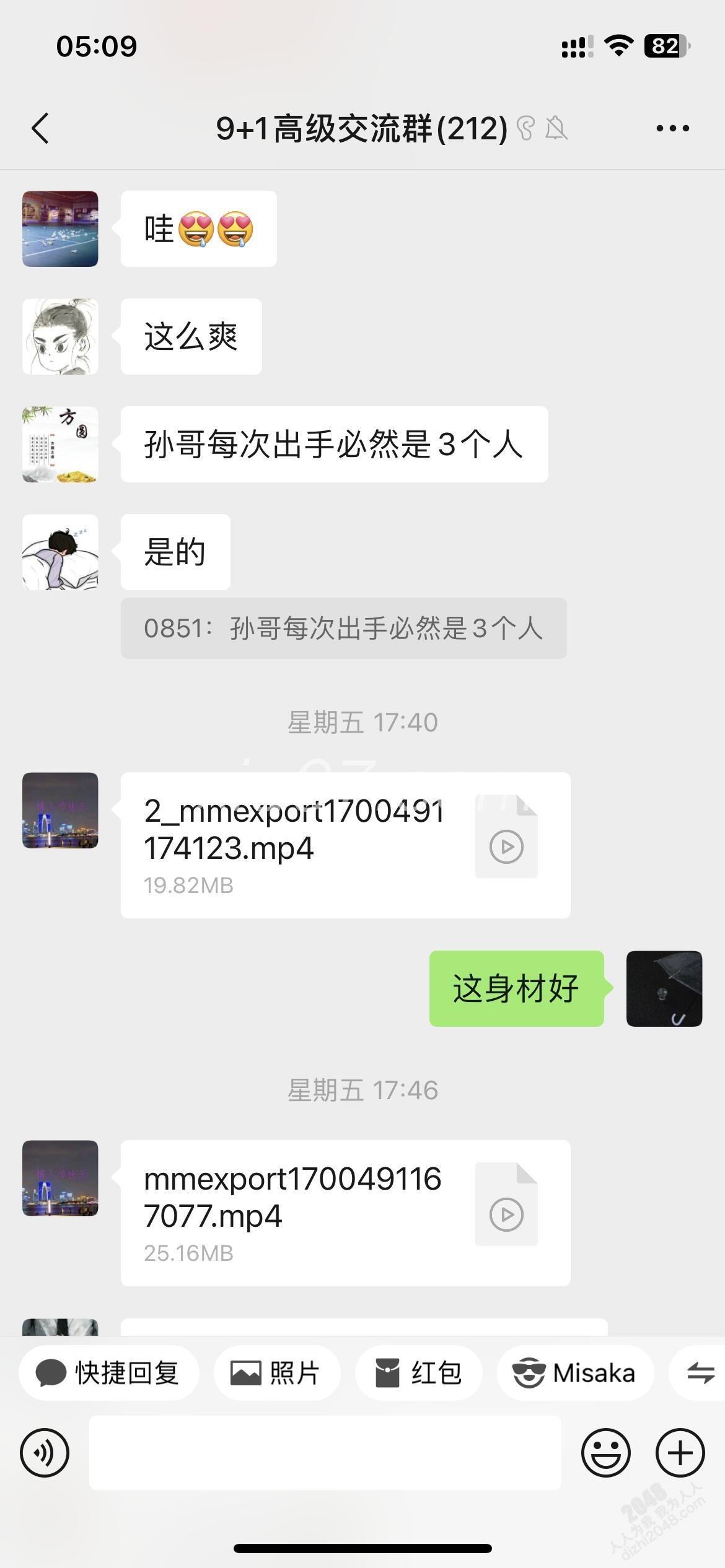View profile of the sleeping cartoon avatar
The image size is (725, 1568).
click(x=60, y=552)
